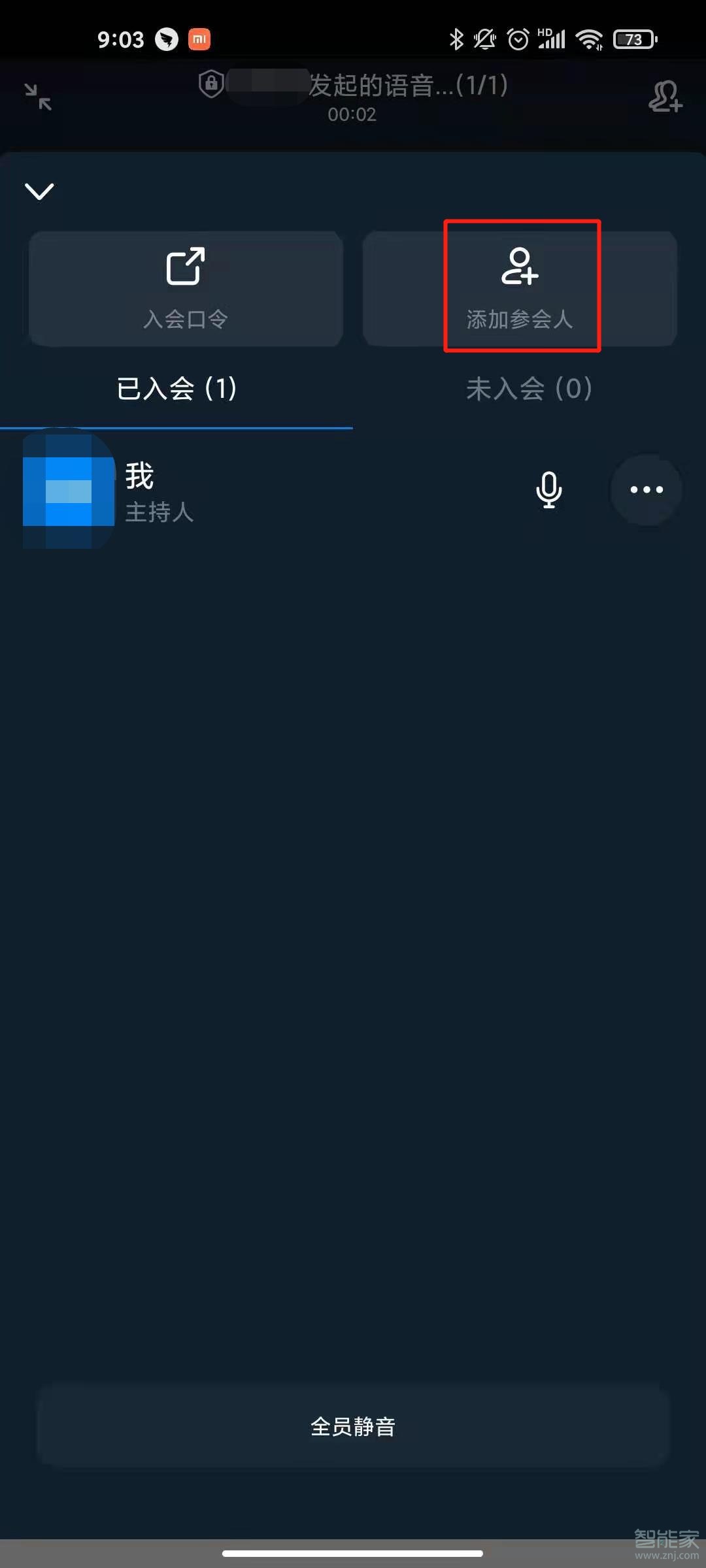The width and height of the screenshot is (706, 1568).
Task: Switch to 已入会 (1) tab
Action: pyautogui.click(x=176, y=389)
